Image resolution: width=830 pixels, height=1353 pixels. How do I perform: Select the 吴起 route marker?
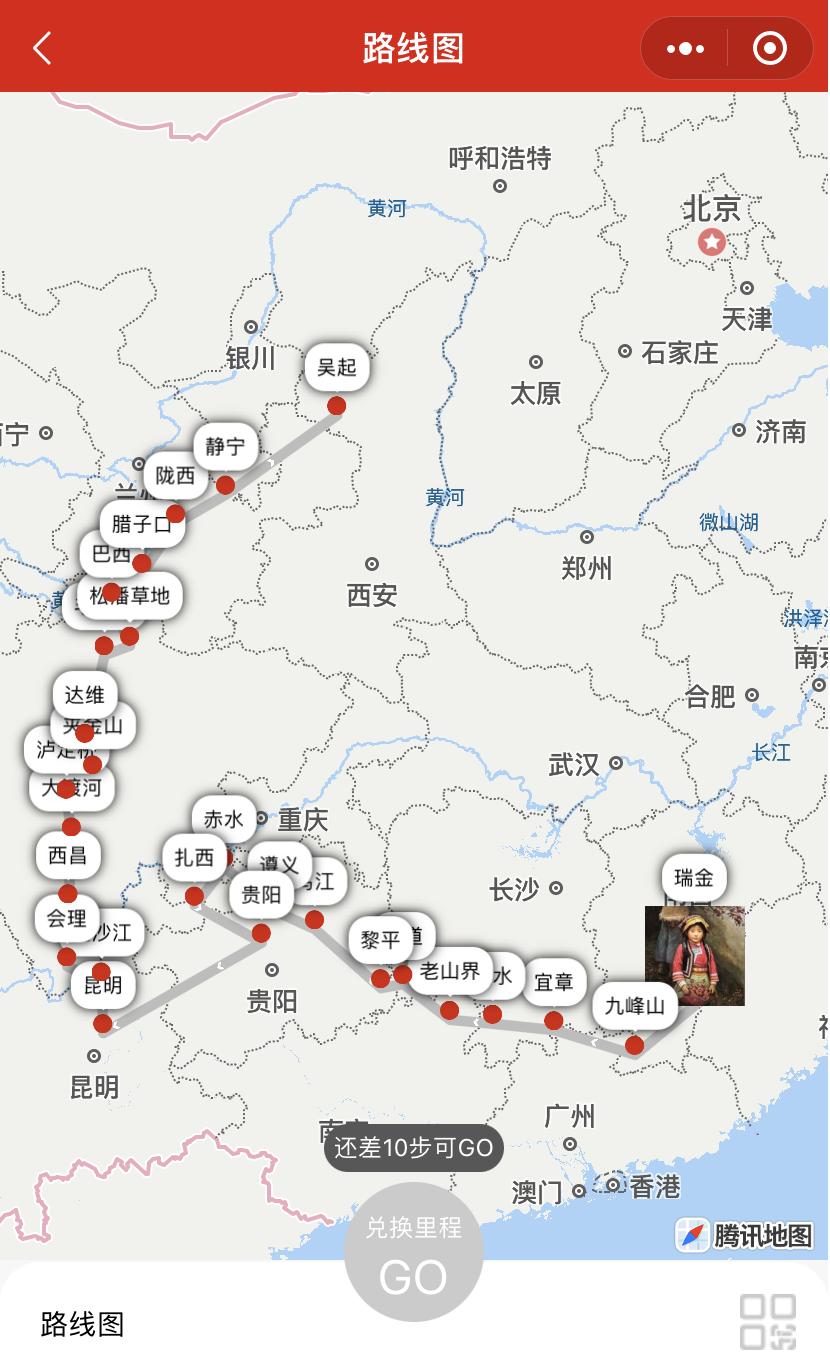click(337, 368)
